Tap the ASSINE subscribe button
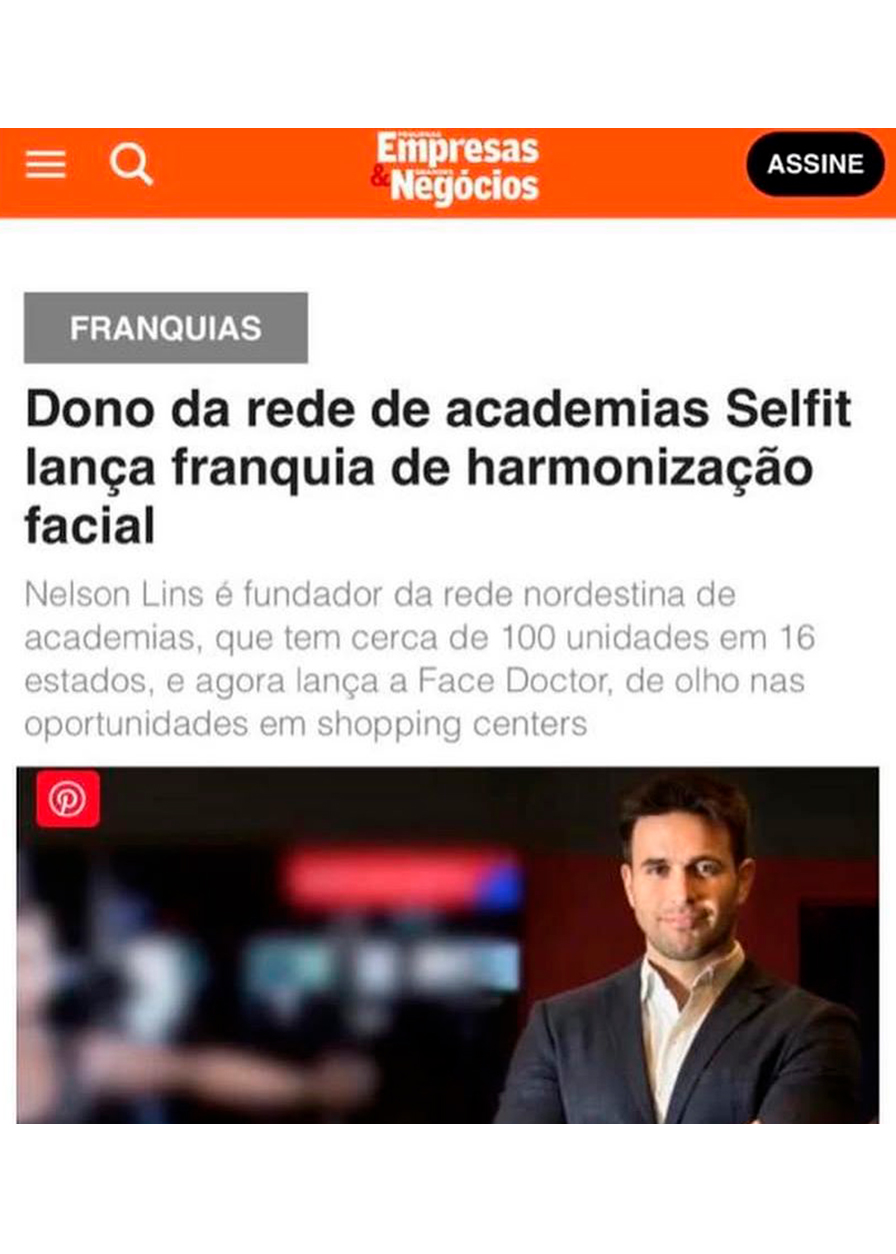Screen dimensions: 896x1254 coord(815,164)
